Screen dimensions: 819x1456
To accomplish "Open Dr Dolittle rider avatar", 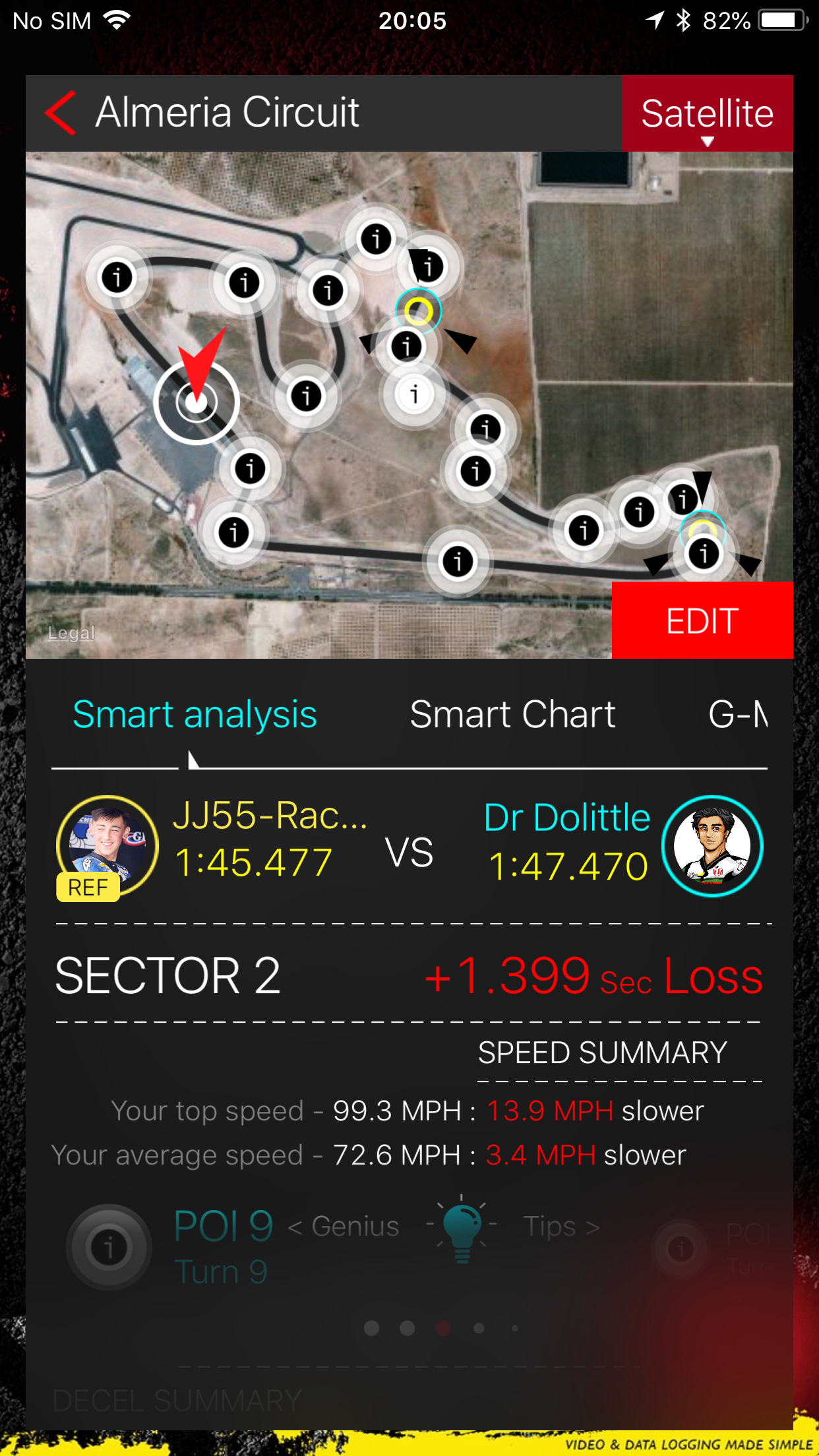I will click(x=712, y=846).
